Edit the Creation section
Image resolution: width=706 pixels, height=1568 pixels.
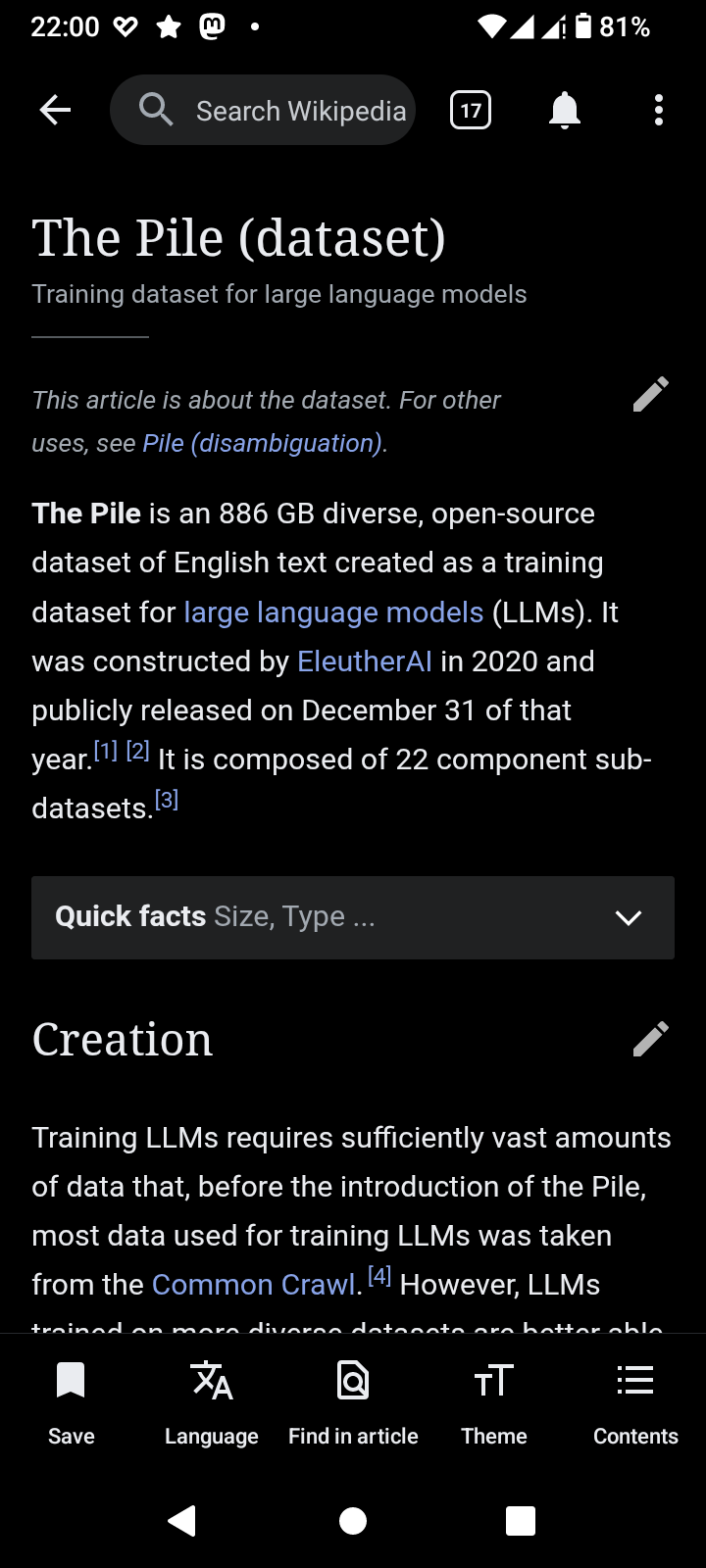click(650, 1039)
